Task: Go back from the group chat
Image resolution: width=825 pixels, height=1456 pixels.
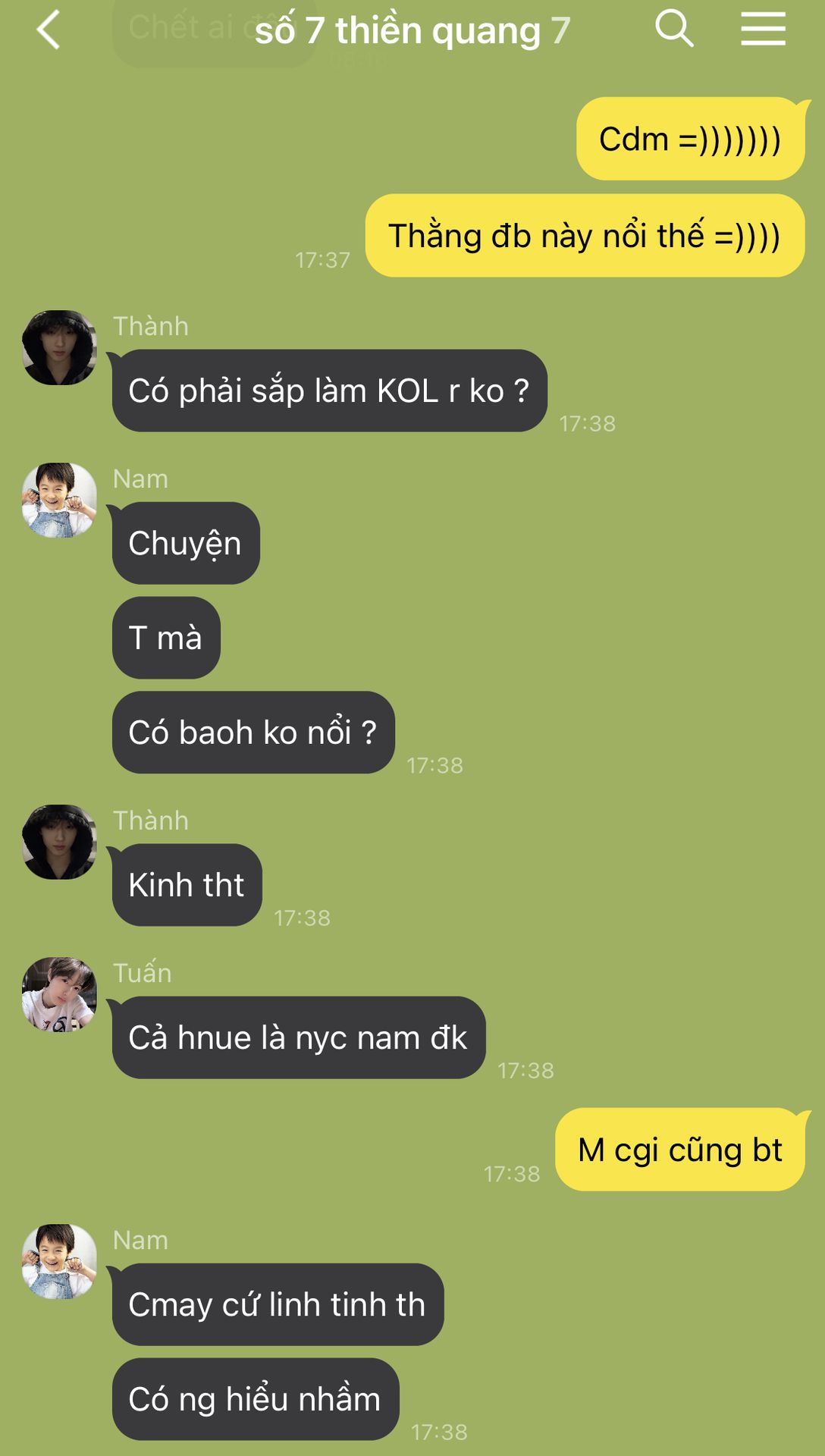Action: (x=48, y=30)
